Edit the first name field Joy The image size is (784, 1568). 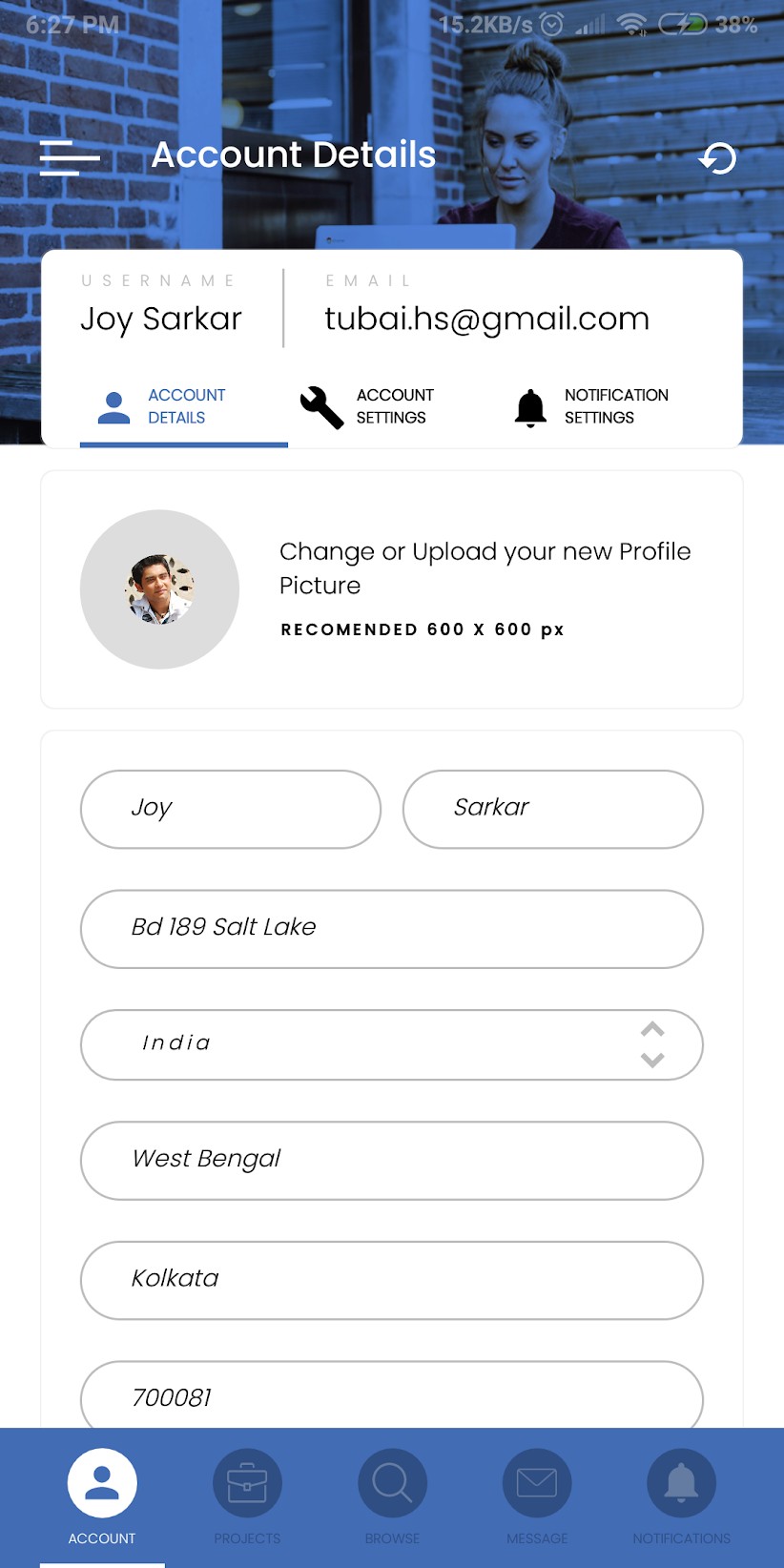coord(231,809)
